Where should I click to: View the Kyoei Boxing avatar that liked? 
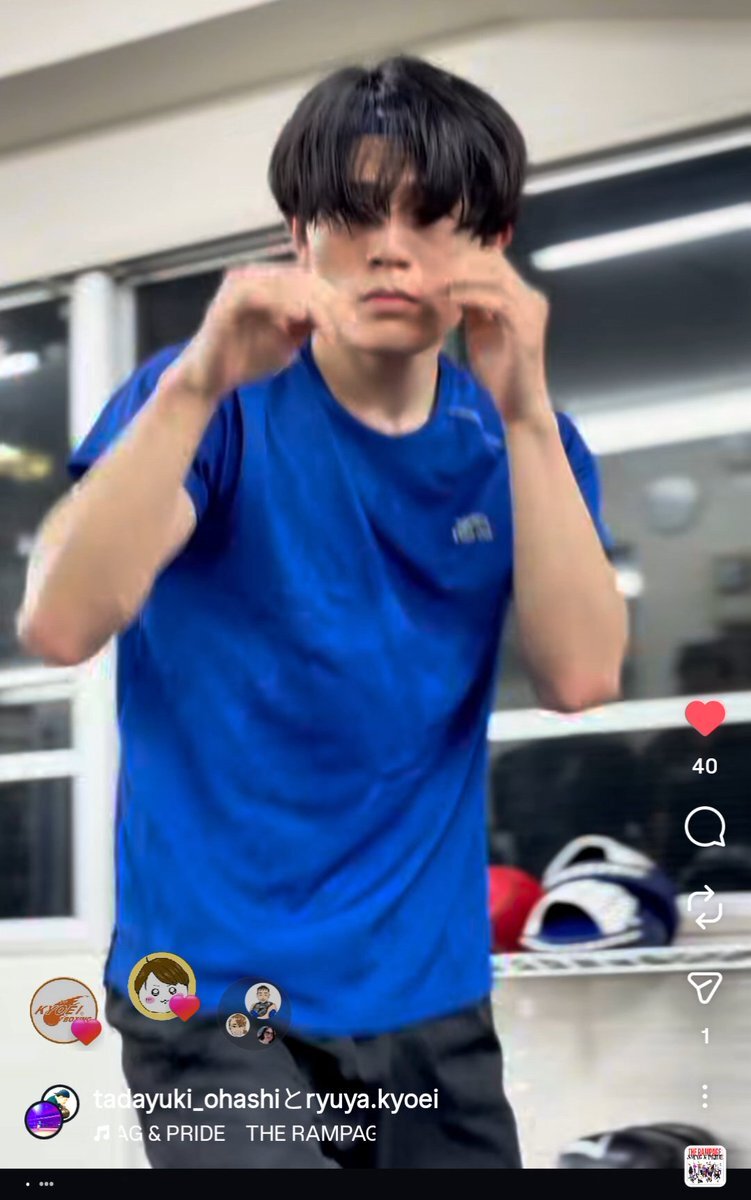click(x=64, y=1010)
